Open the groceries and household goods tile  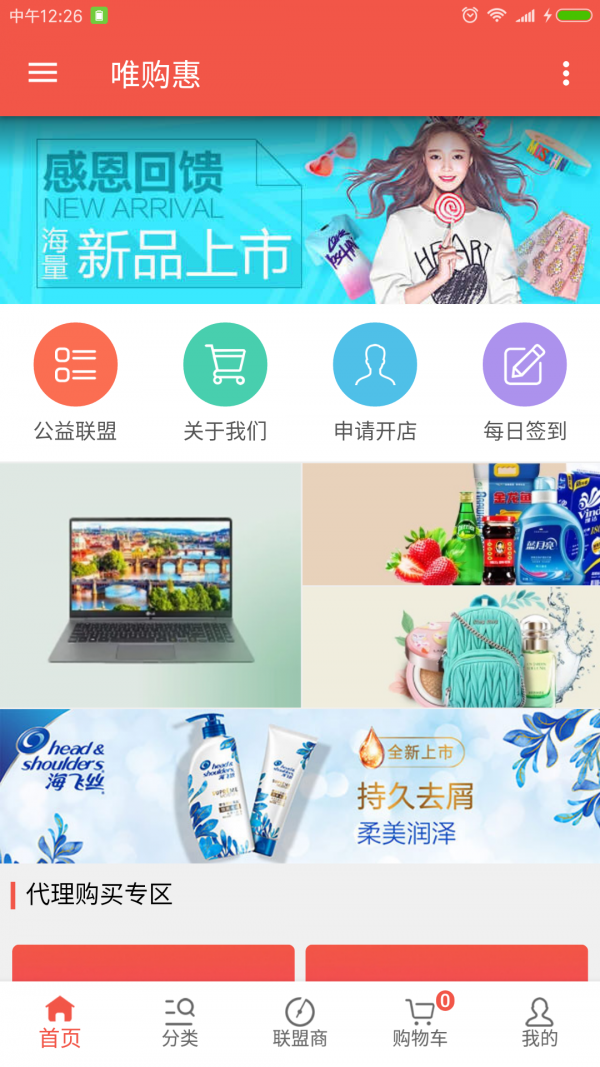451,523
